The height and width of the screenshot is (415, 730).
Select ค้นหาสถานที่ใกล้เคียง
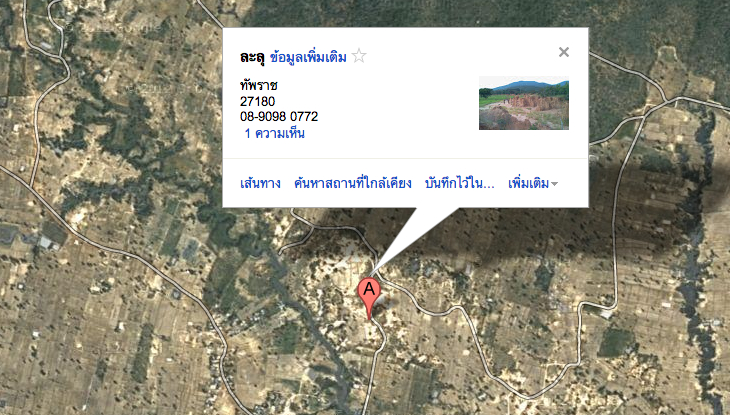click(x=353, y=184)
